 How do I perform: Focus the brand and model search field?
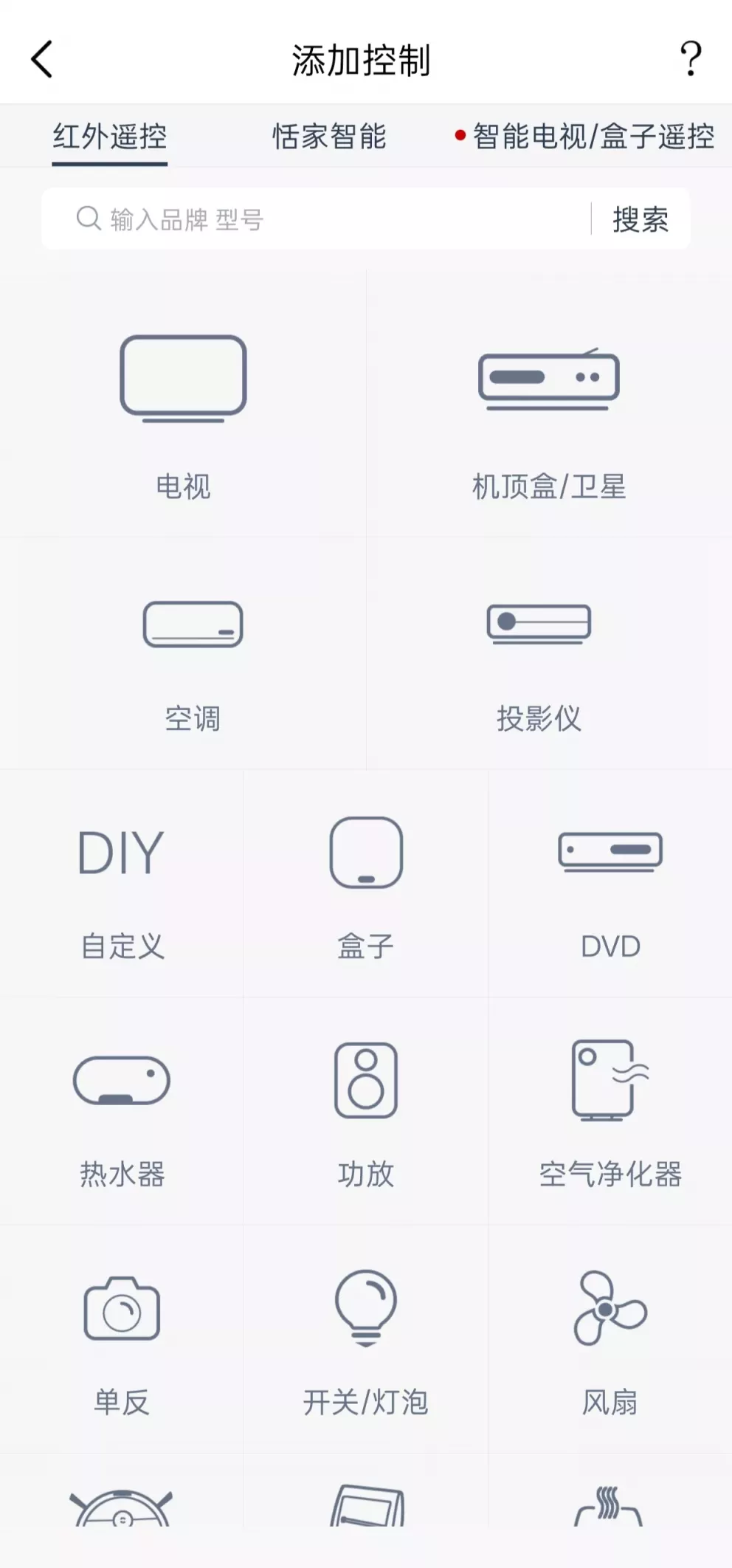(x=317, y=219)
